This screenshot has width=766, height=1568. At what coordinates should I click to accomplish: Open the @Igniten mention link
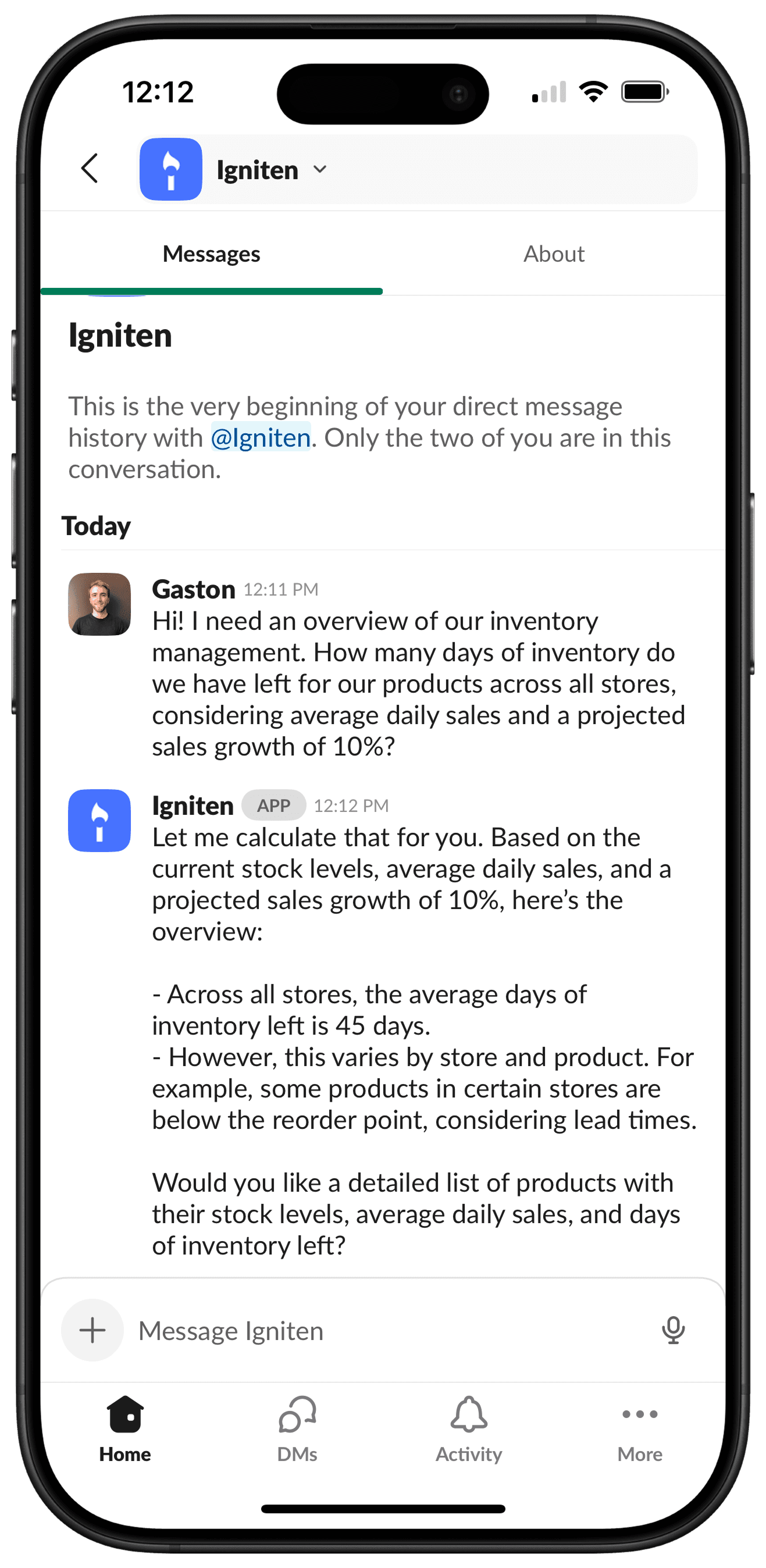click(261, 437)
